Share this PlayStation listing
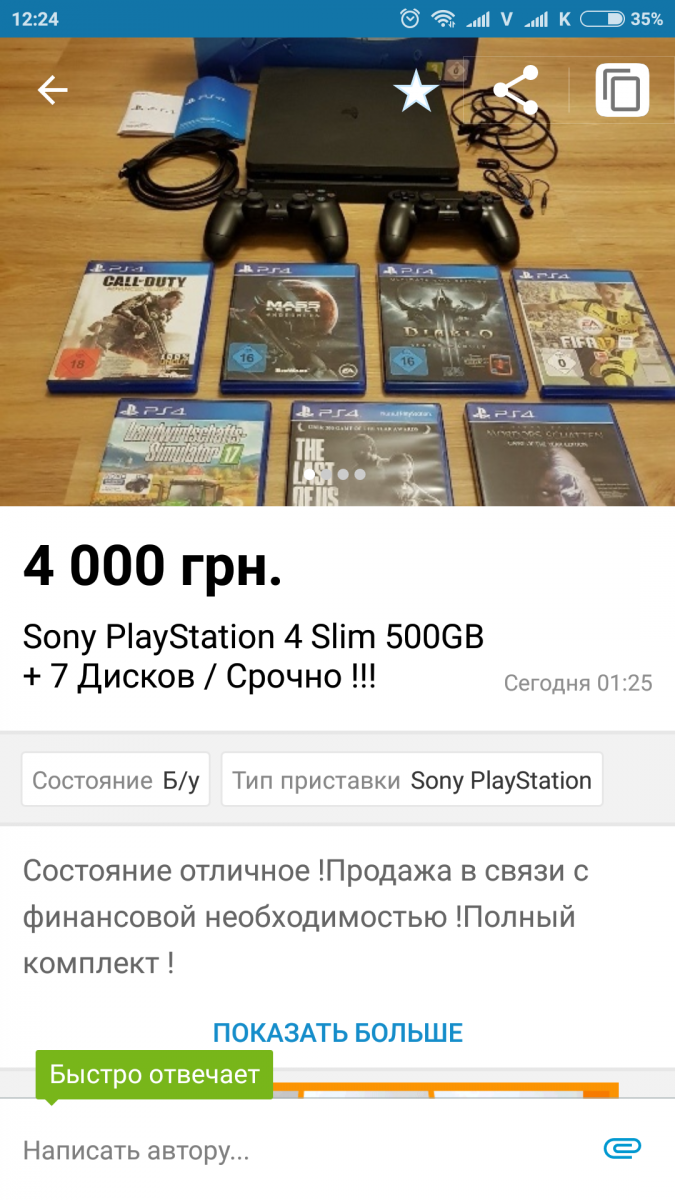The width and height of the screenshot is (675, 1200). coord(516,91)
